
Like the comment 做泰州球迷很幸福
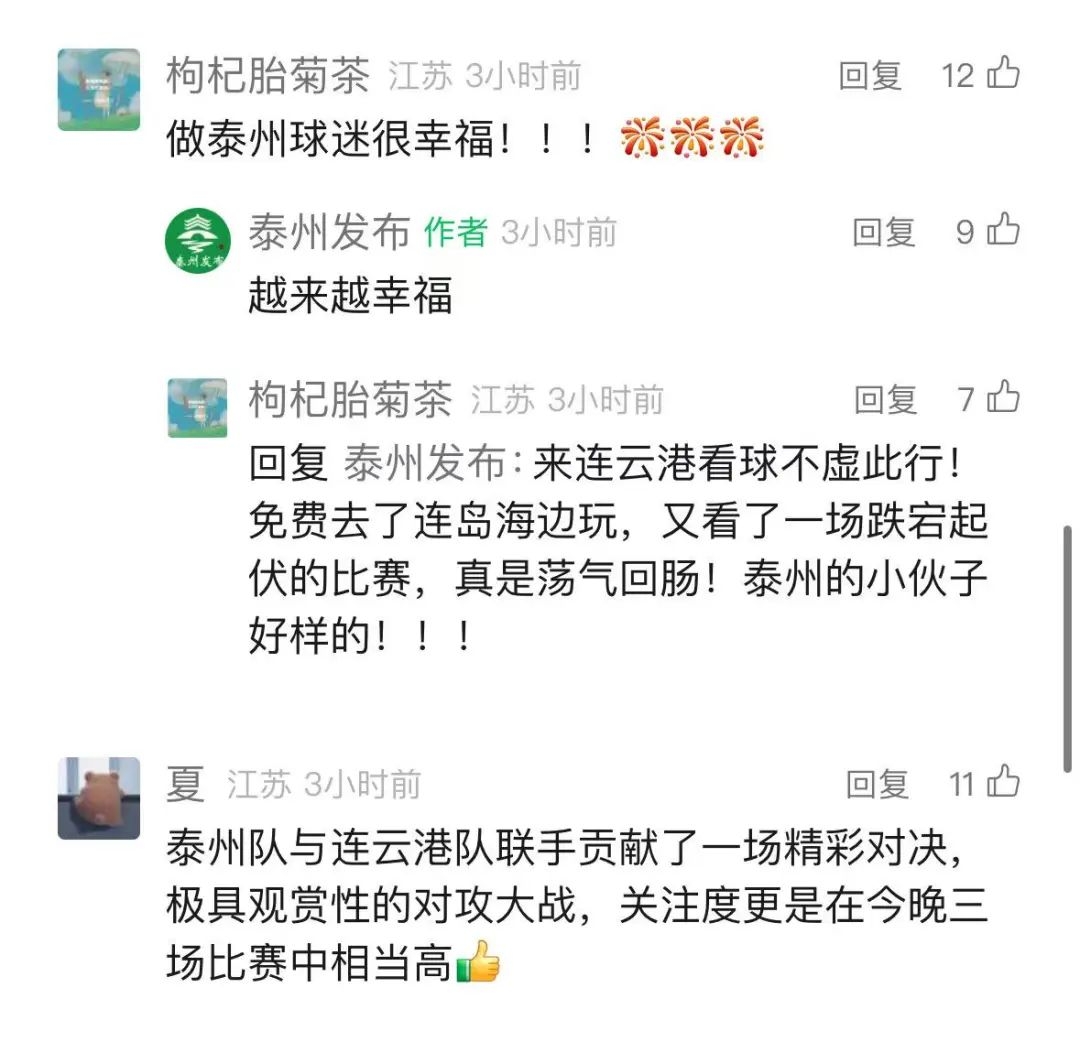tap(1003, 73)
